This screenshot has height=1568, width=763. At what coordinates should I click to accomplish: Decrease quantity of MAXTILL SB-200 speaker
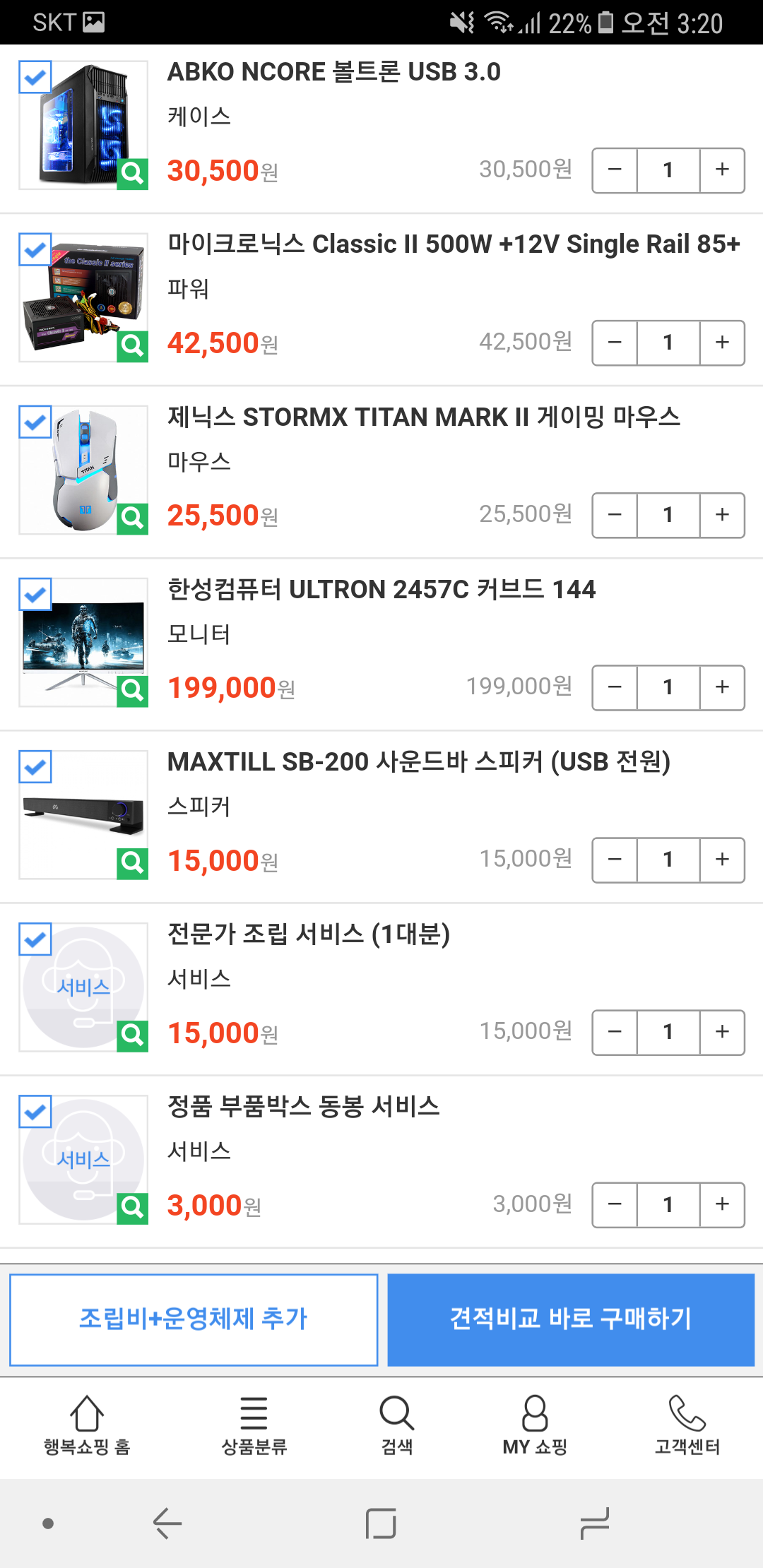tap(615, 860)
